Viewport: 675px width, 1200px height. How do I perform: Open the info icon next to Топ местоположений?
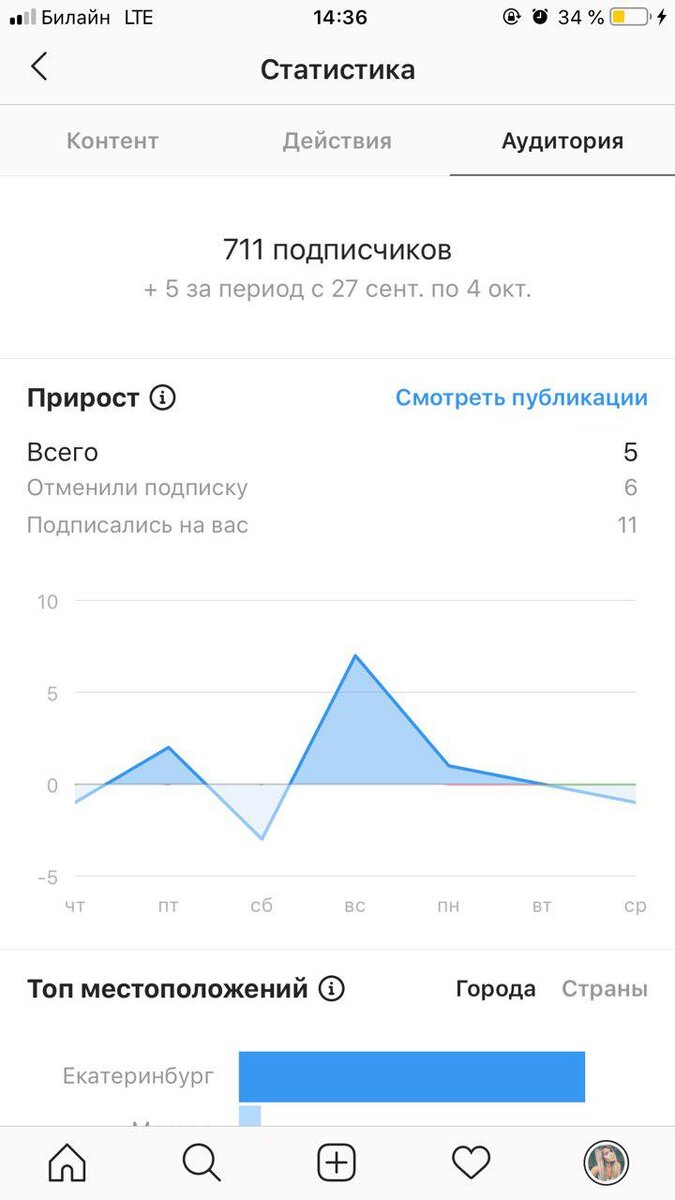pos(331,989)
